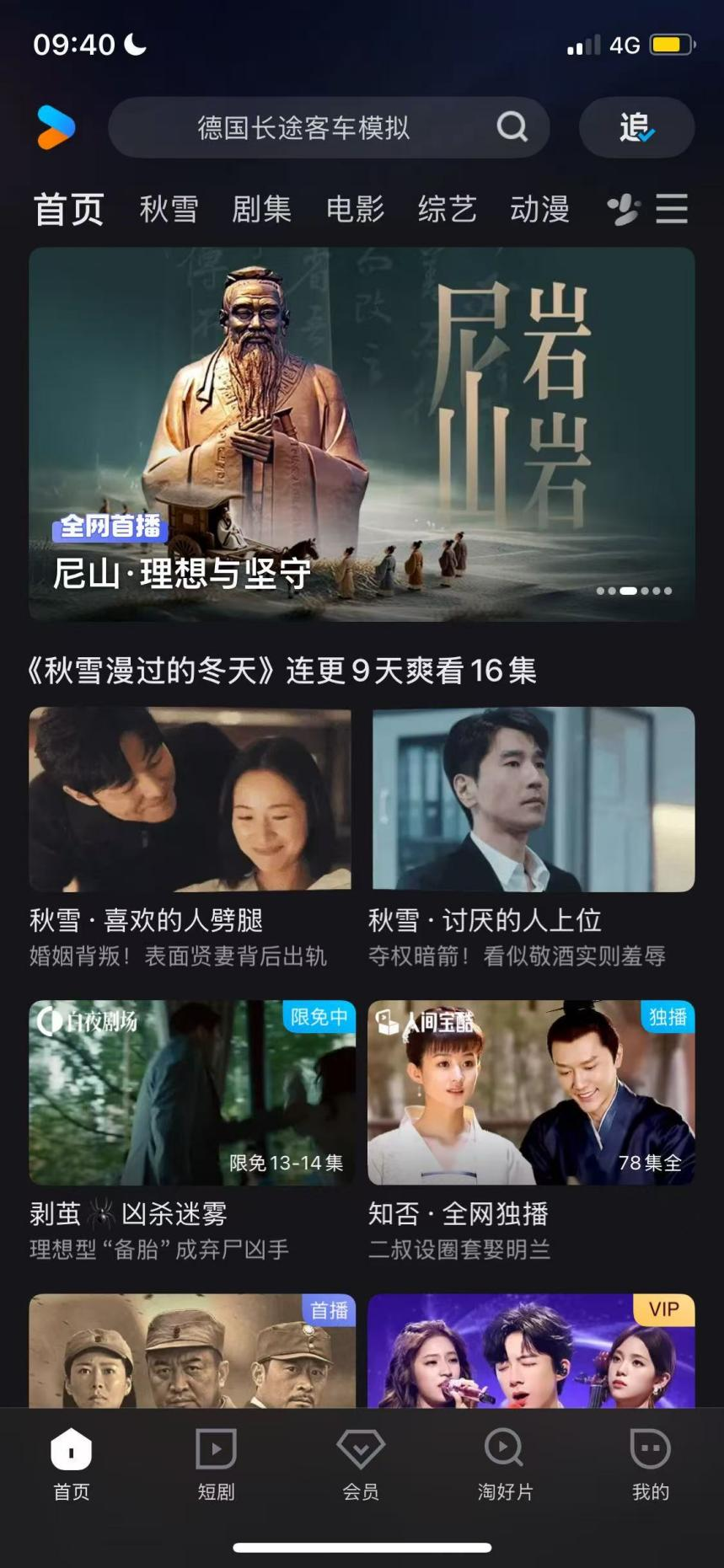Open the all-channels hamburger menu
The image size is (724, 1568).
[x=672, y=209]
